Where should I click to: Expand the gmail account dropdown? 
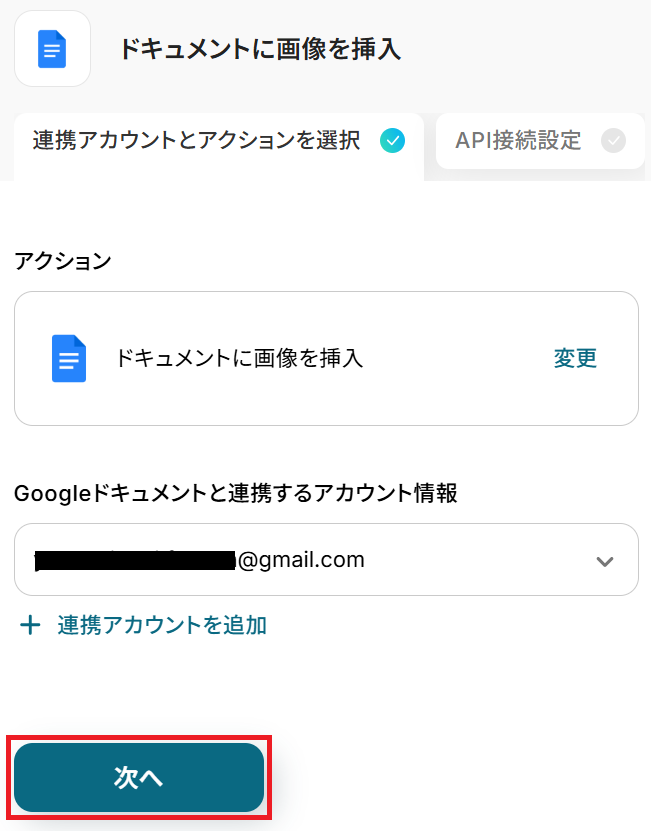coord(604,561)
